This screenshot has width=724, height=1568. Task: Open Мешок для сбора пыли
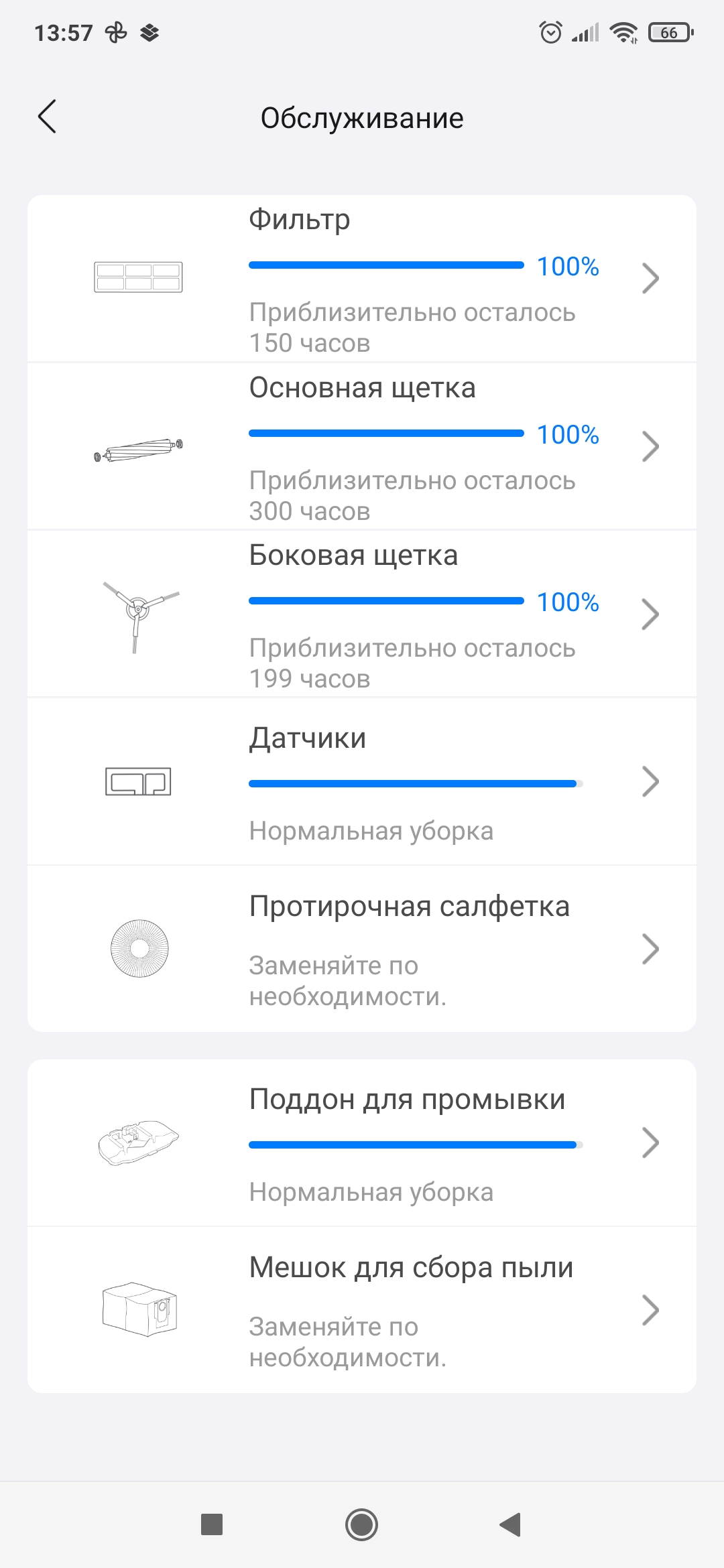pyautogui.click(x=362, y=1311)
